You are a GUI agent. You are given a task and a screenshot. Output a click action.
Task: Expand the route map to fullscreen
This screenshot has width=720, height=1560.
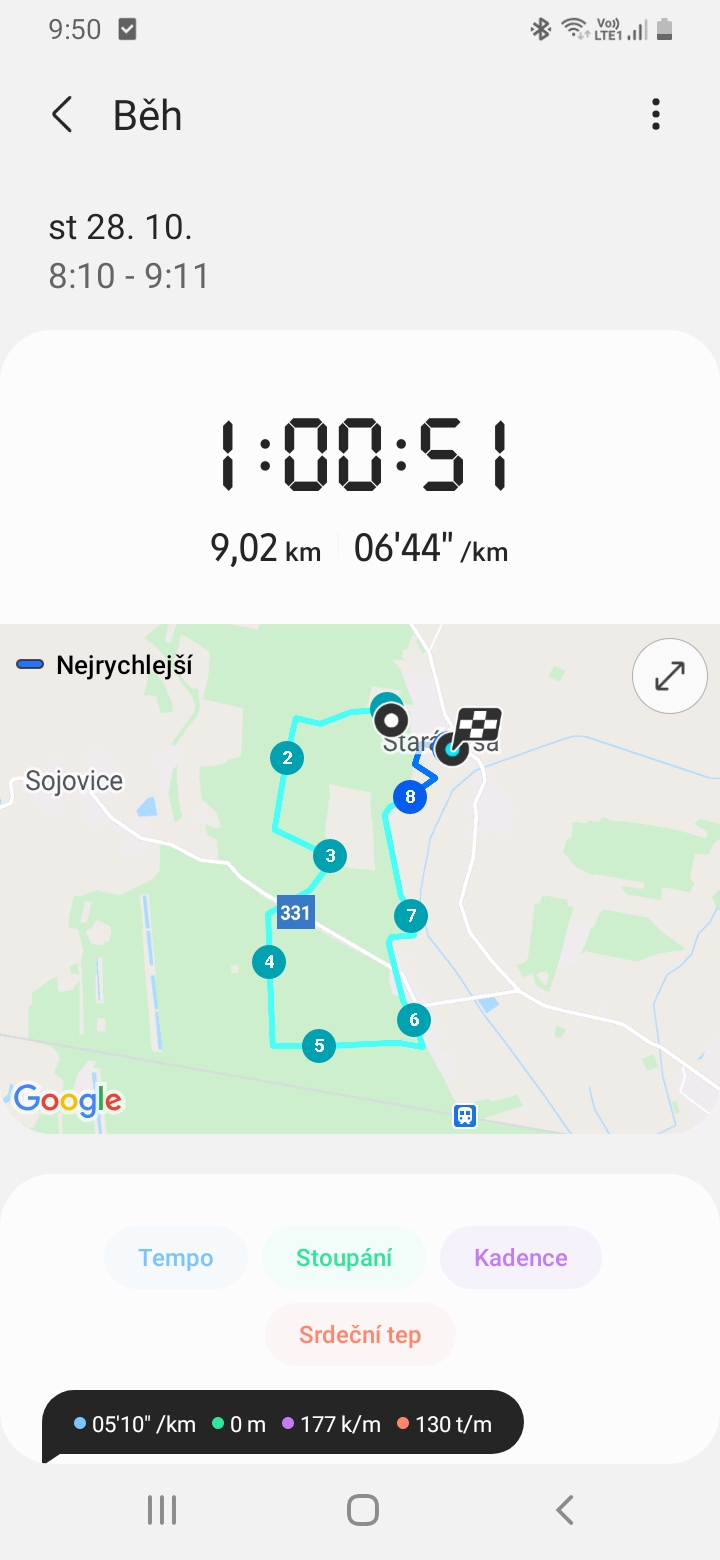tap(669, 677)
